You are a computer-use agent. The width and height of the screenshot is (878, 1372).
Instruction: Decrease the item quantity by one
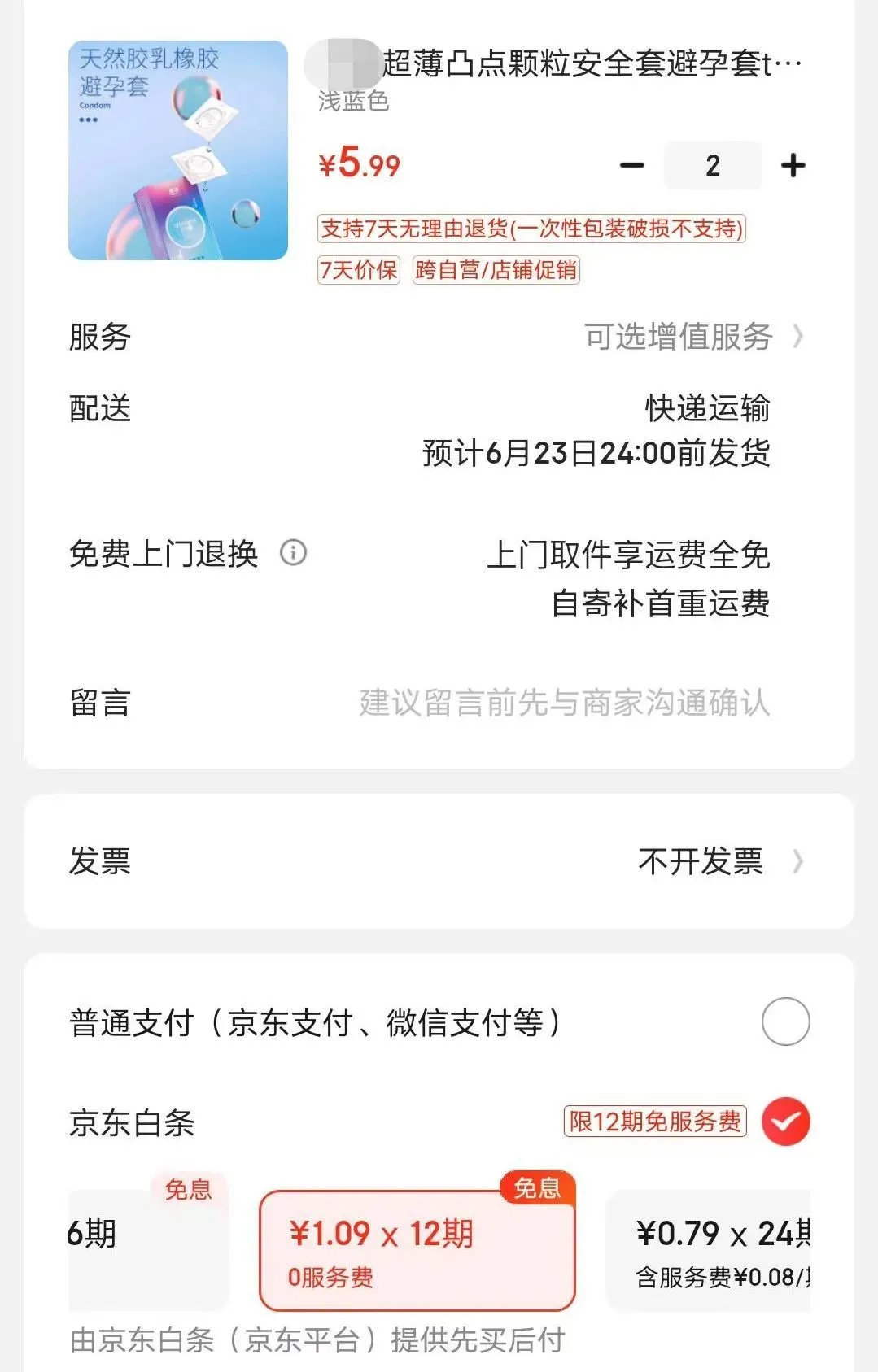pyautogui.click(x=631, y=166)
